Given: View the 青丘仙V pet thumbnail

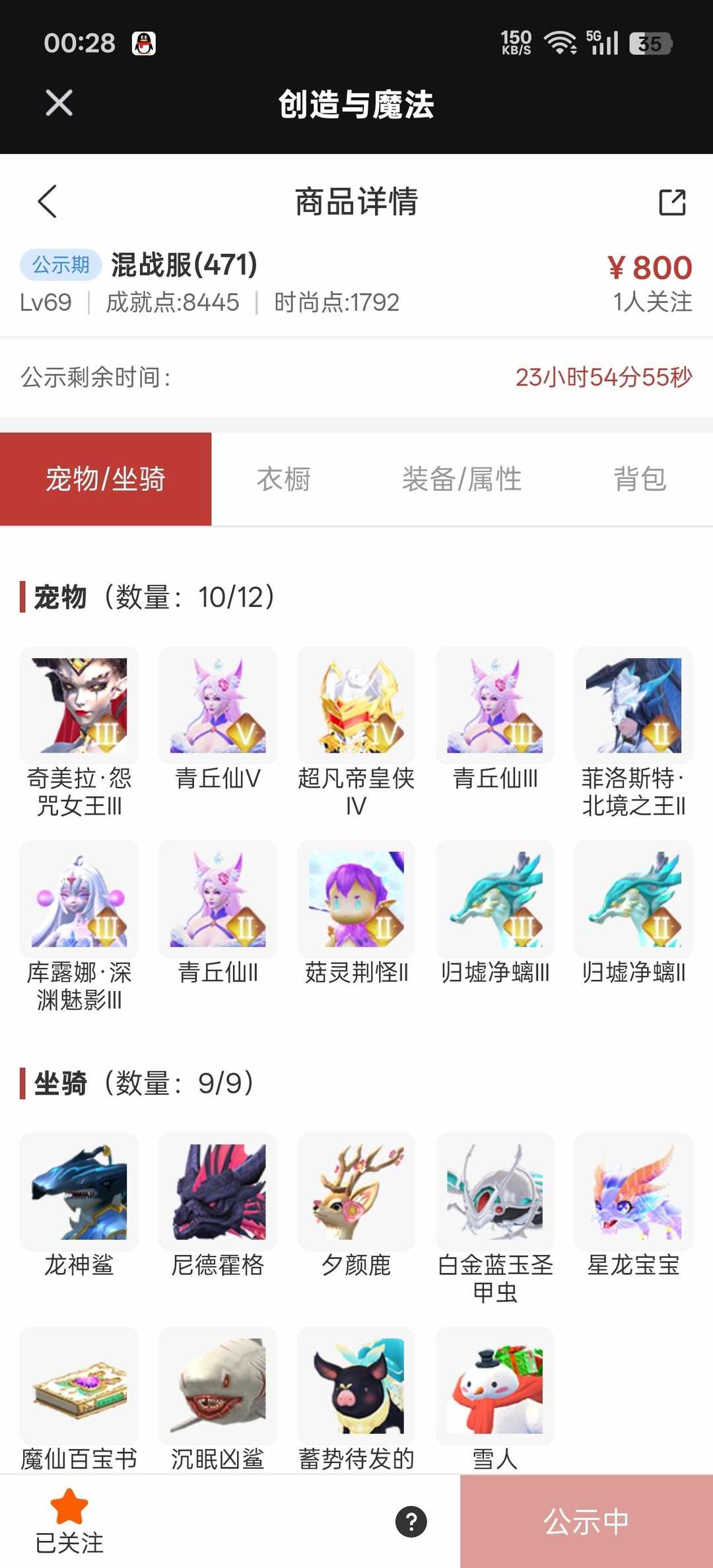Looking at the screenshot, I should tap(217, 704).
